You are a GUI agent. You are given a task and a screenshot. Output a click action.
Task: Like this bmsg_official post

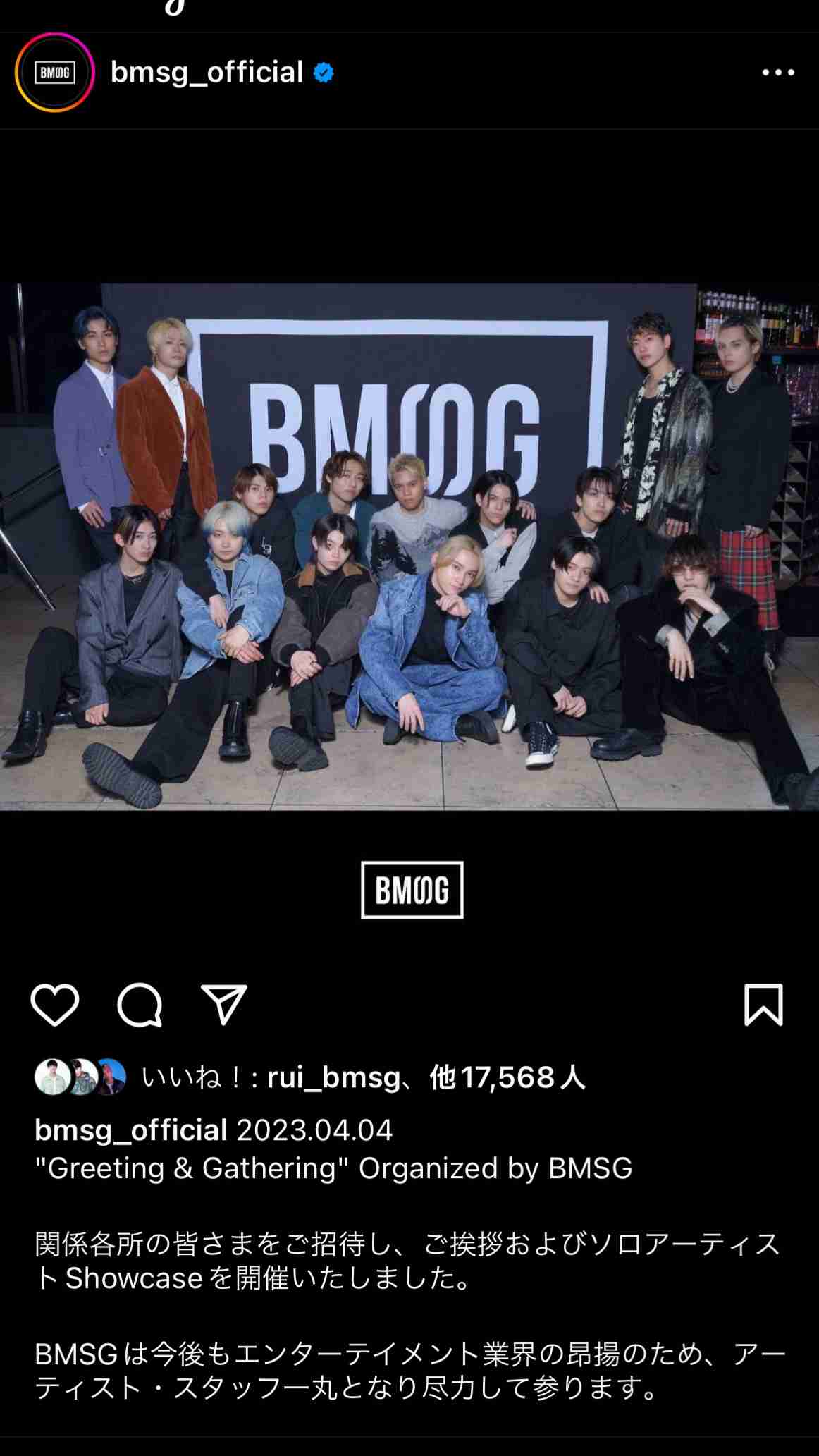55,1005
